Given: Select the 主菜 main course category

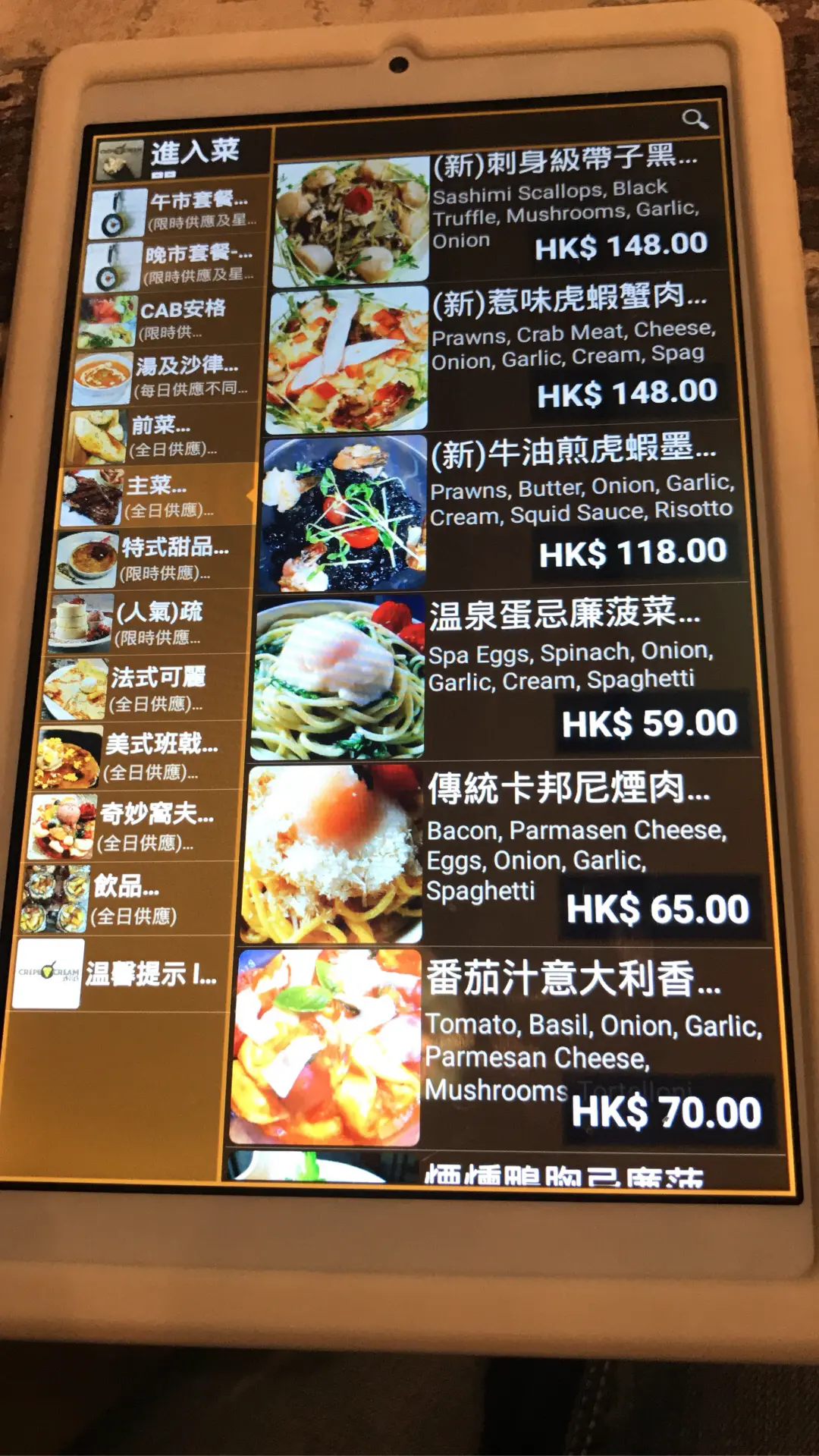Looking at the screenshot, I should point(156,496).
